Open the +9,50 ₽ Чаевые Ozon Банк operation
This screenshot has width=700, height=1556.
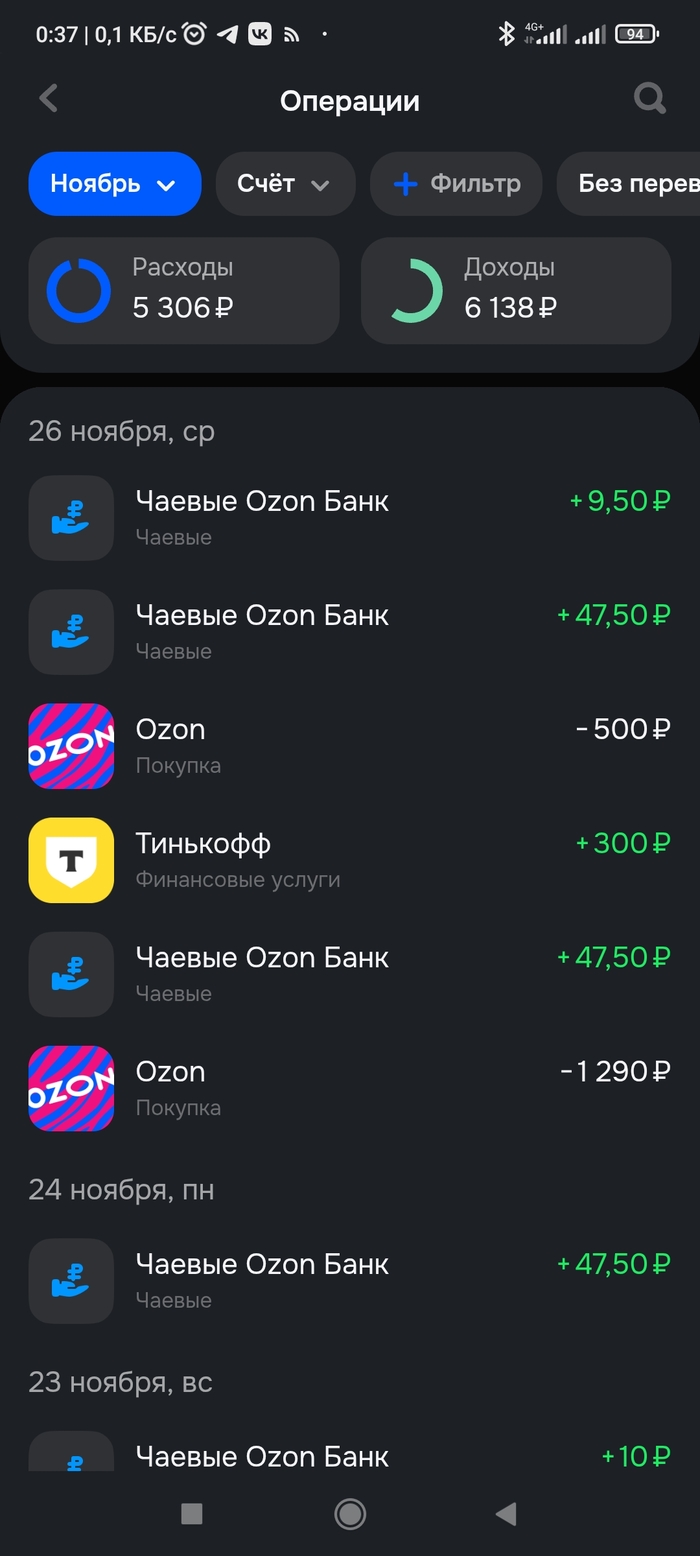350,517
